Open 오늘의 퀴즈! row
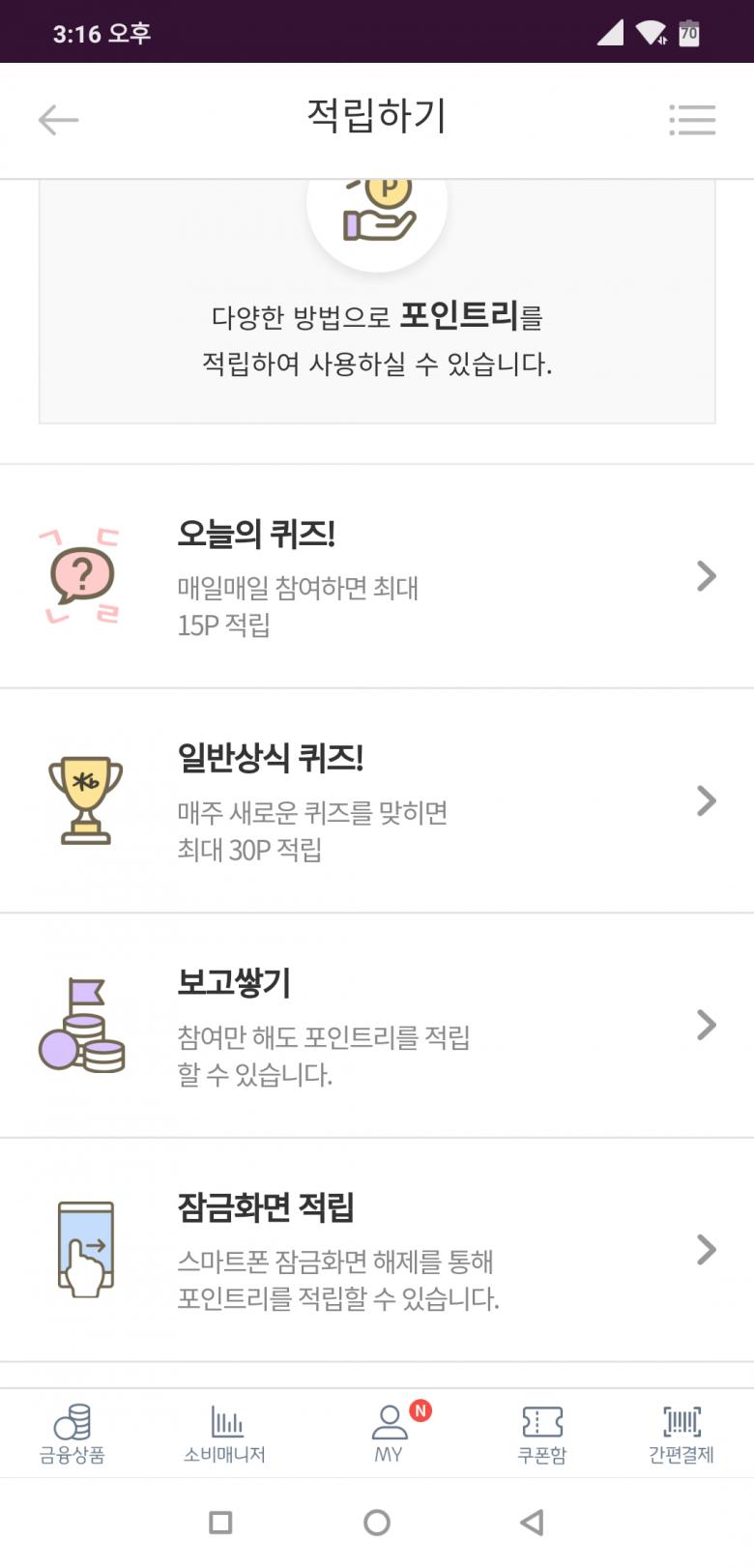 377,576
